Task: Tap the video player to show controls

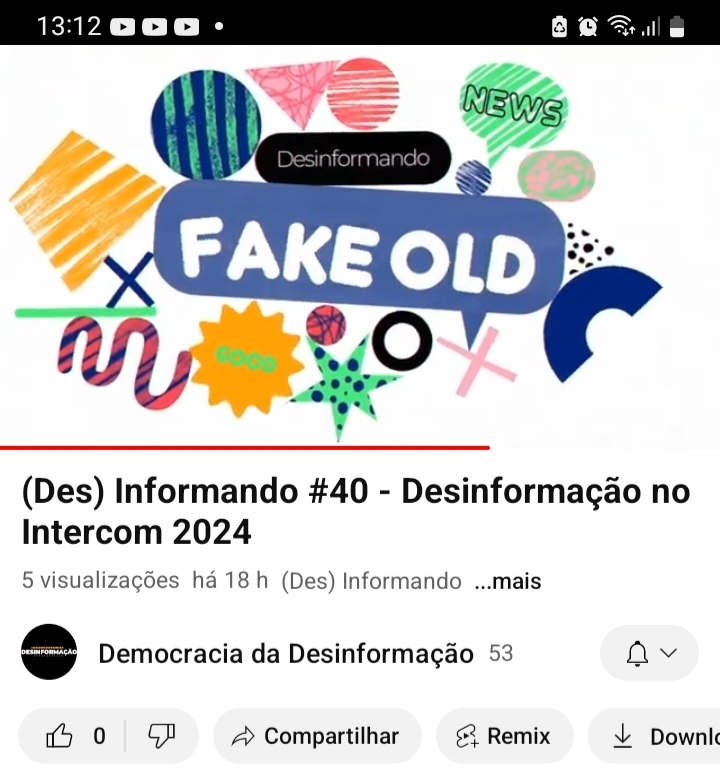Action: tap(360, 245)
